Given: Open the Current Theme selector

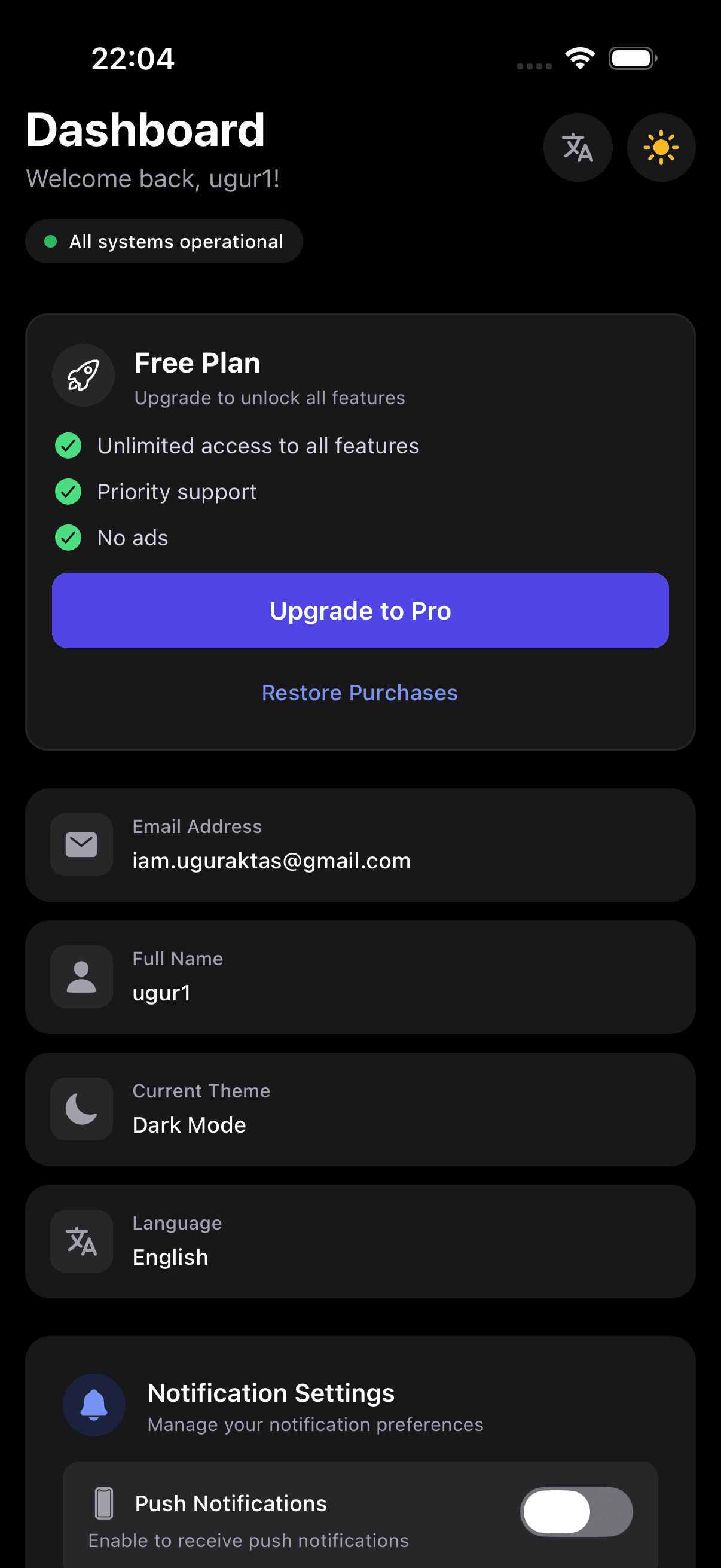Looking at the screenshot, I should (x=360, y=1109).
